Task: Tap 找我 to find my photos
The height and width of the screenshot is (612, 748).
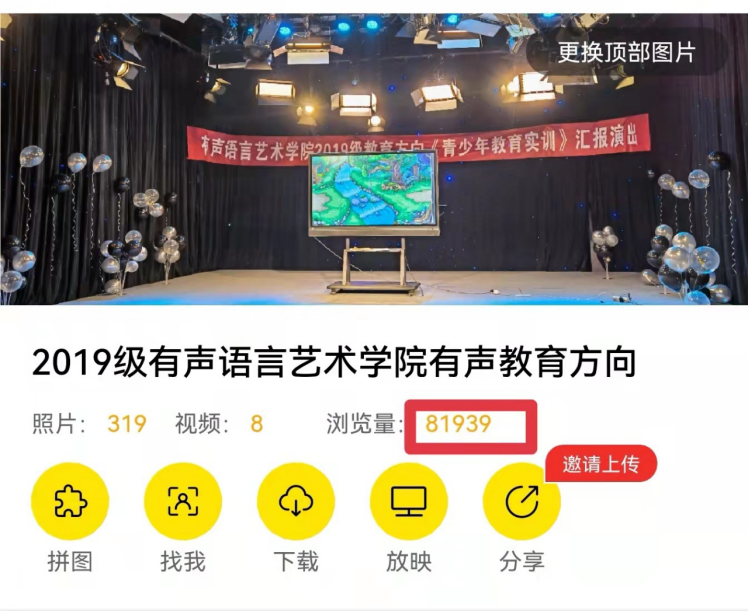Action: pos(183,502)
